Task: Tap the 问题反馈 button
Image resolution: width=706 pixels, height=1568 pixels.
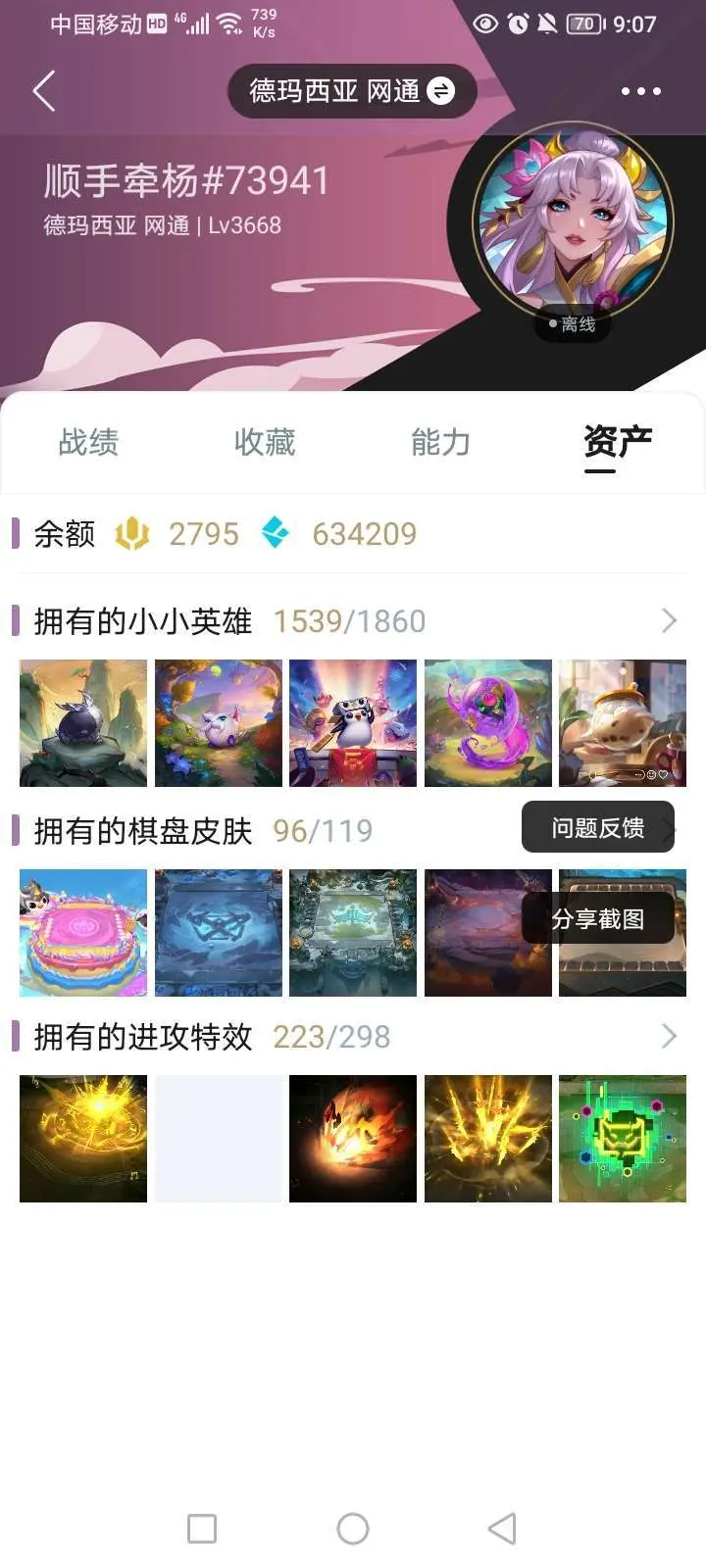Action: click(597, 827)
